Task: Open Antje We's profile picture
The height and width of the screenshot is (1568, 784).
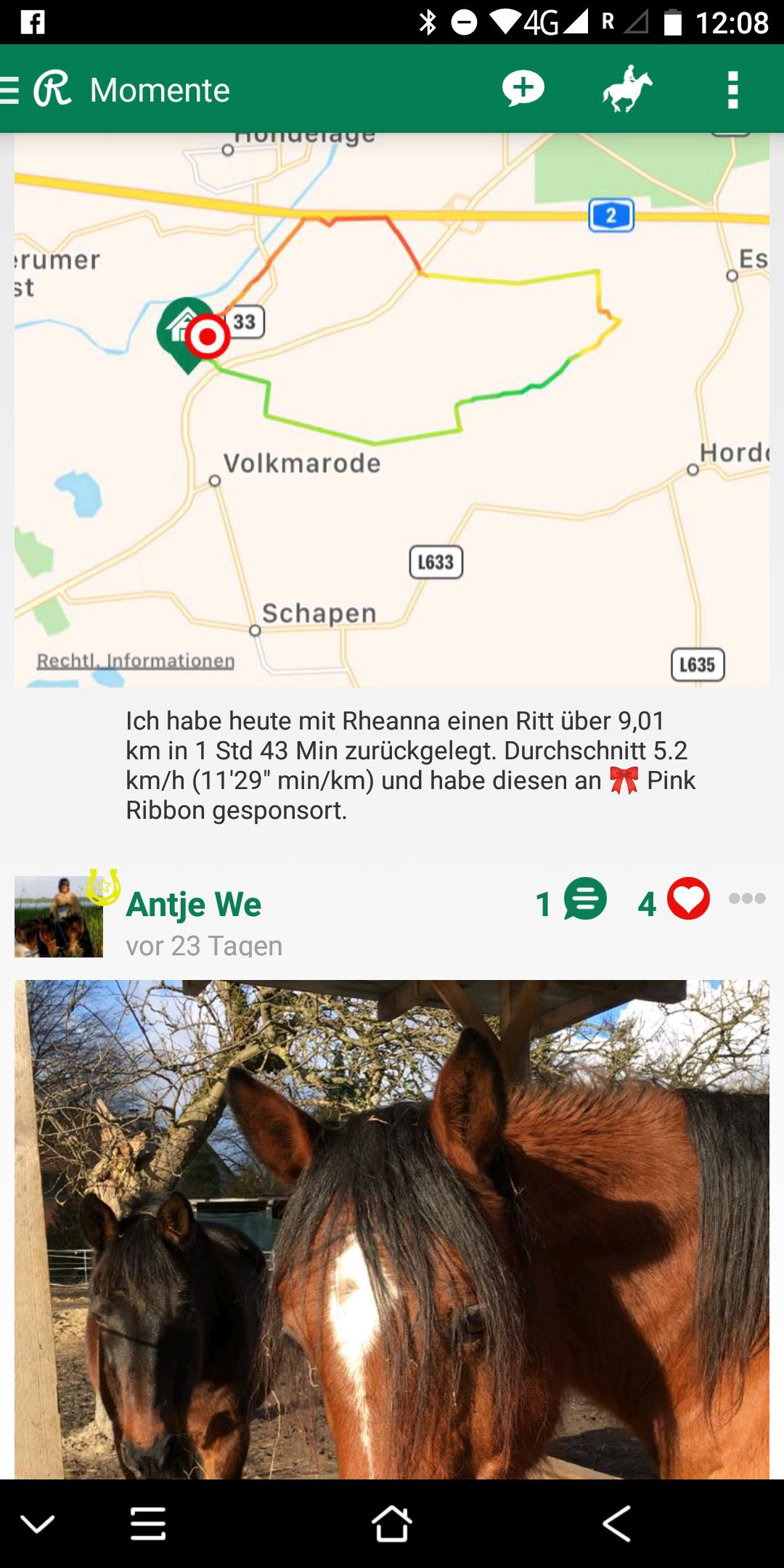Action: point(59,916)
